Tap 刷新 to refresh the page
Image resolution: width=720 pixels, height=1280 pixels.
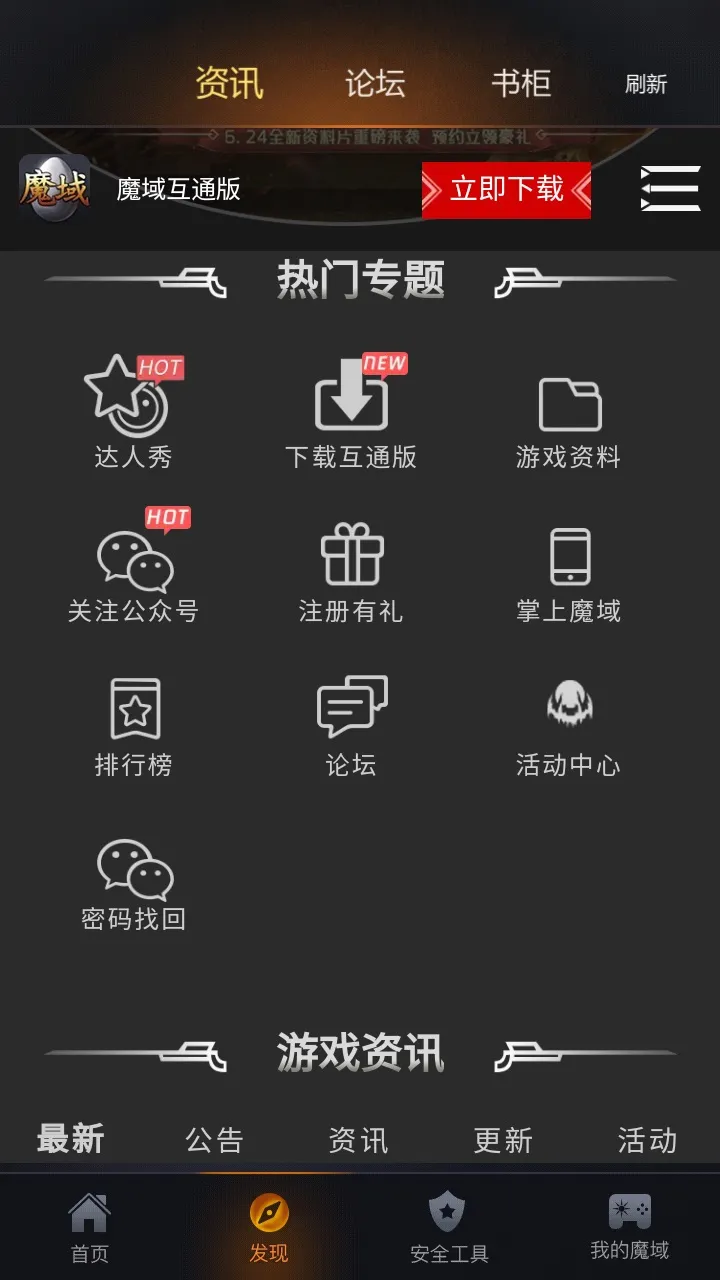(646, 87)
